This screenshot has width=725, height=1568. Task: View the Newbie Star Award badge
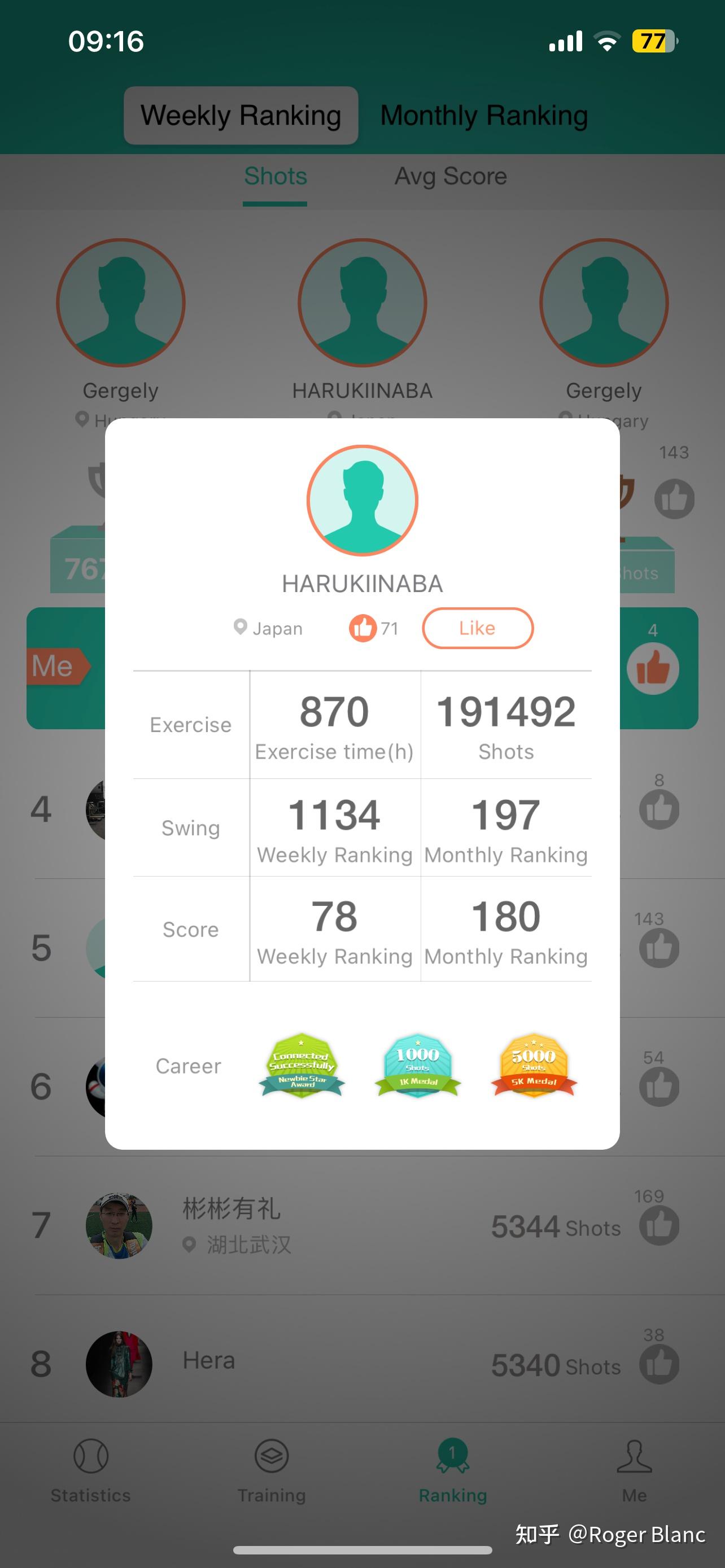[302, 1065]
